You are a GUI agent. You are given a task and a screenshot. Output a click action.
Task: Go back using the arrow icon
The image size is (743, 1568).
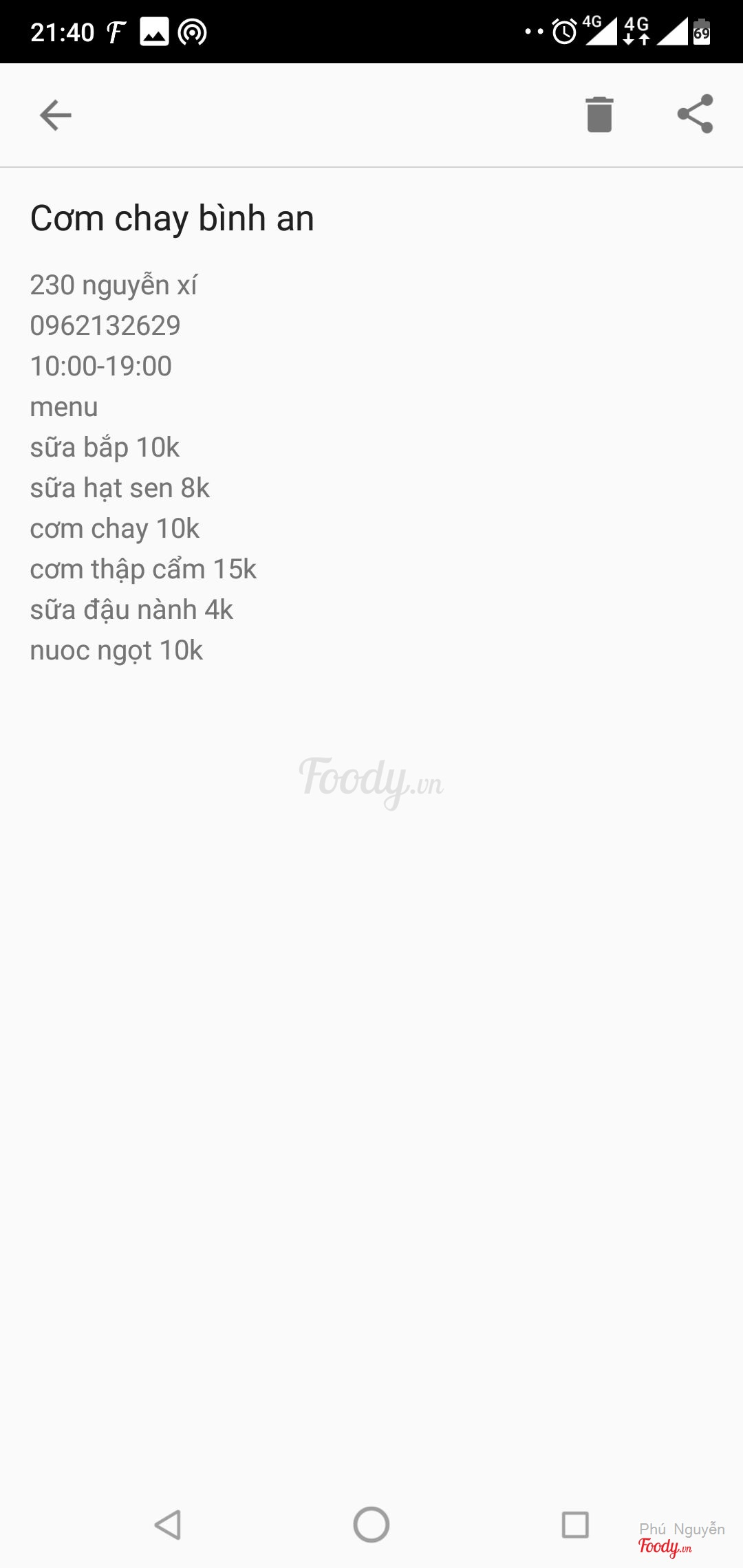(x=56, y=115)
